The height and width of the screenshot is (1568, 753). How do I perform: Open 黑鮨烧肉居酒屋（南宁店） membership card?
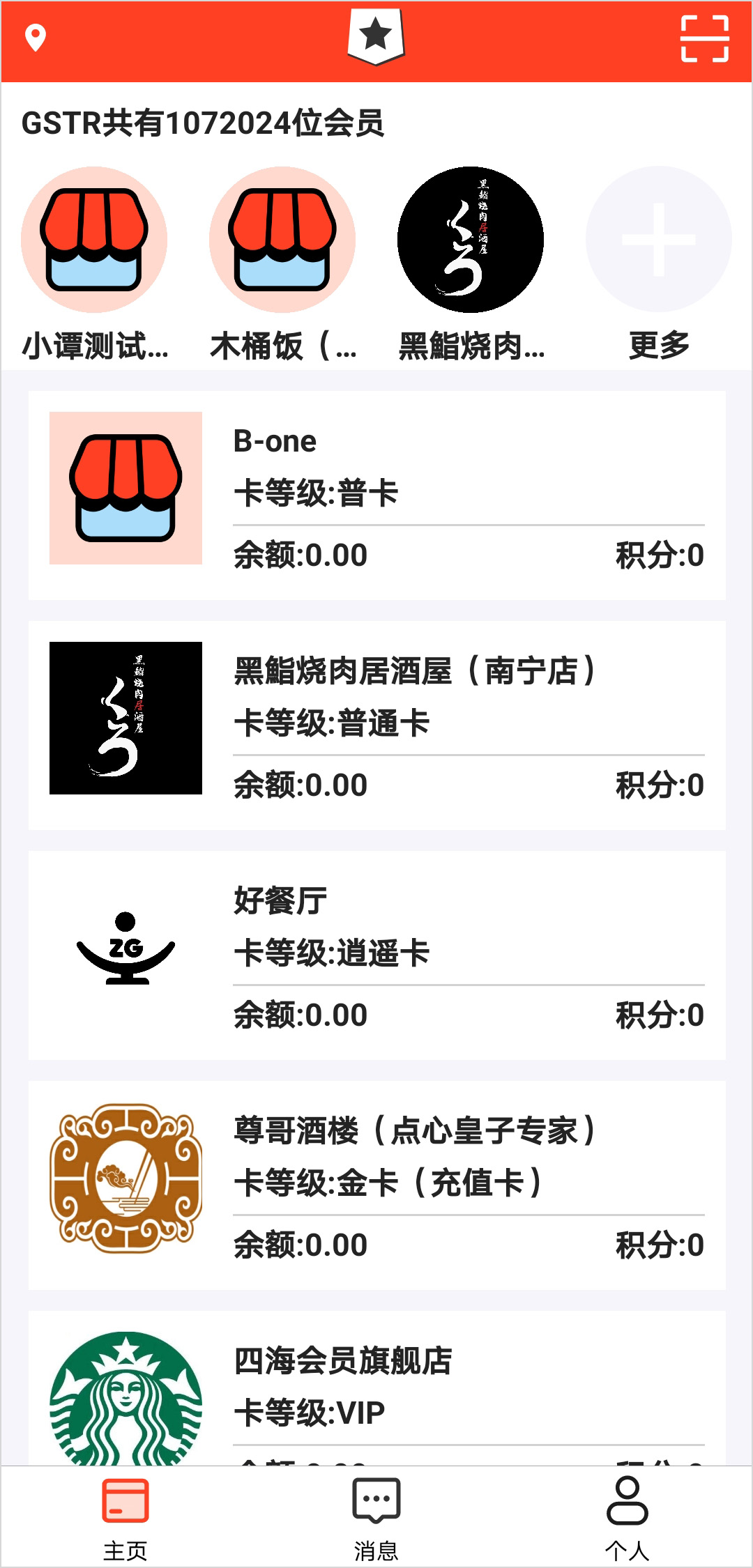376,725
